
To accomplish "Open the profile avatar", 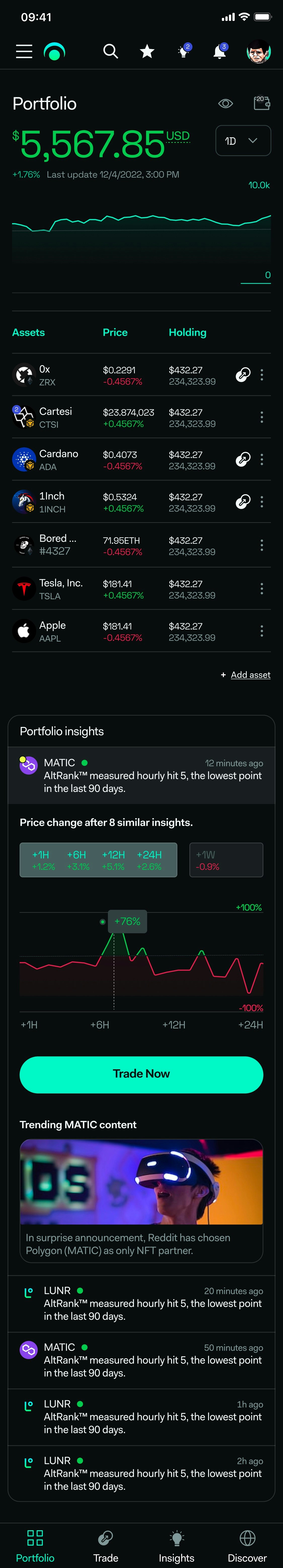I will [259, 52].
